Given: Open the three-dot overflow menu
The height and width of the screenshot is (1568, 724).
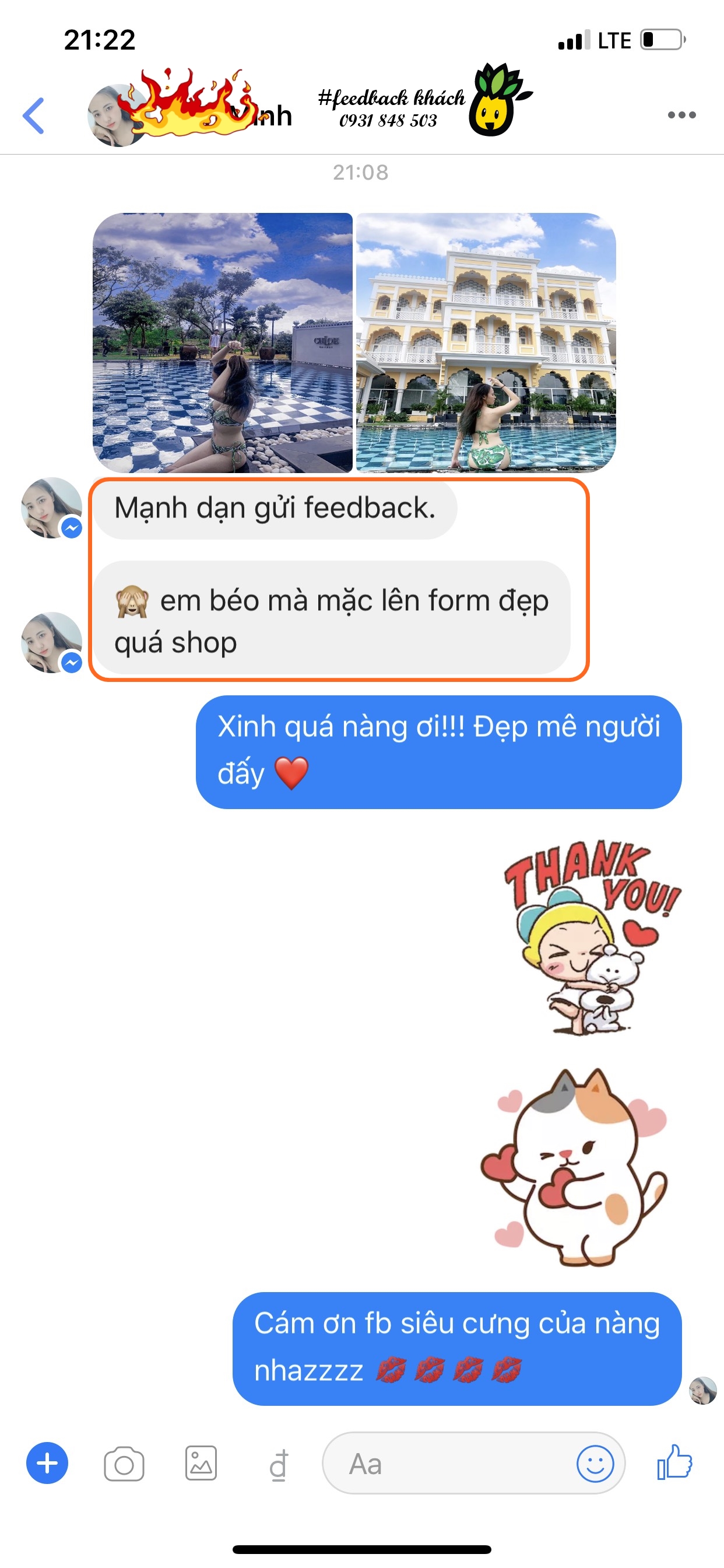Looking at the screenshot, I should tap(681, 114).
